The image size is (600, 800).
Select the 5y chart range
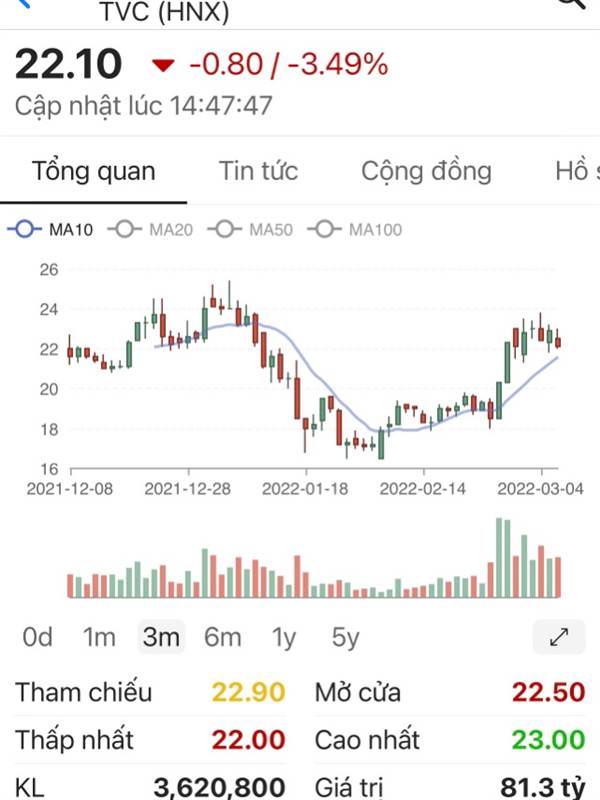point(344,637)
